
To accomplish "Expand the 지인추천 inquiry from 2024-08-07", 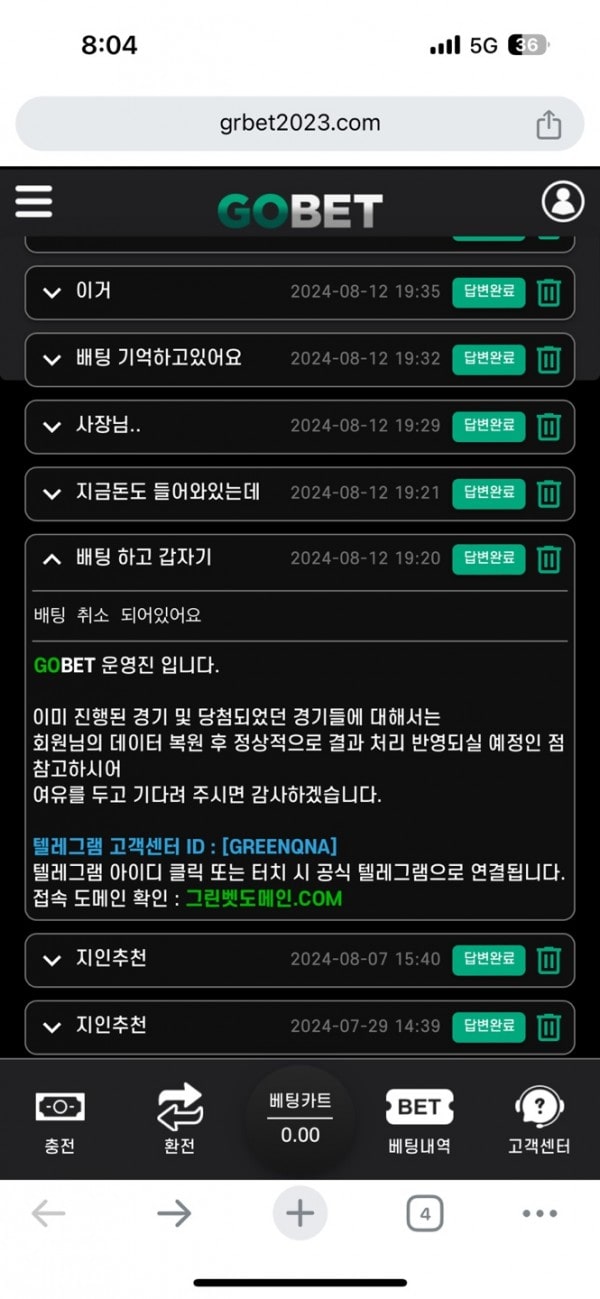I will point(300,960).
